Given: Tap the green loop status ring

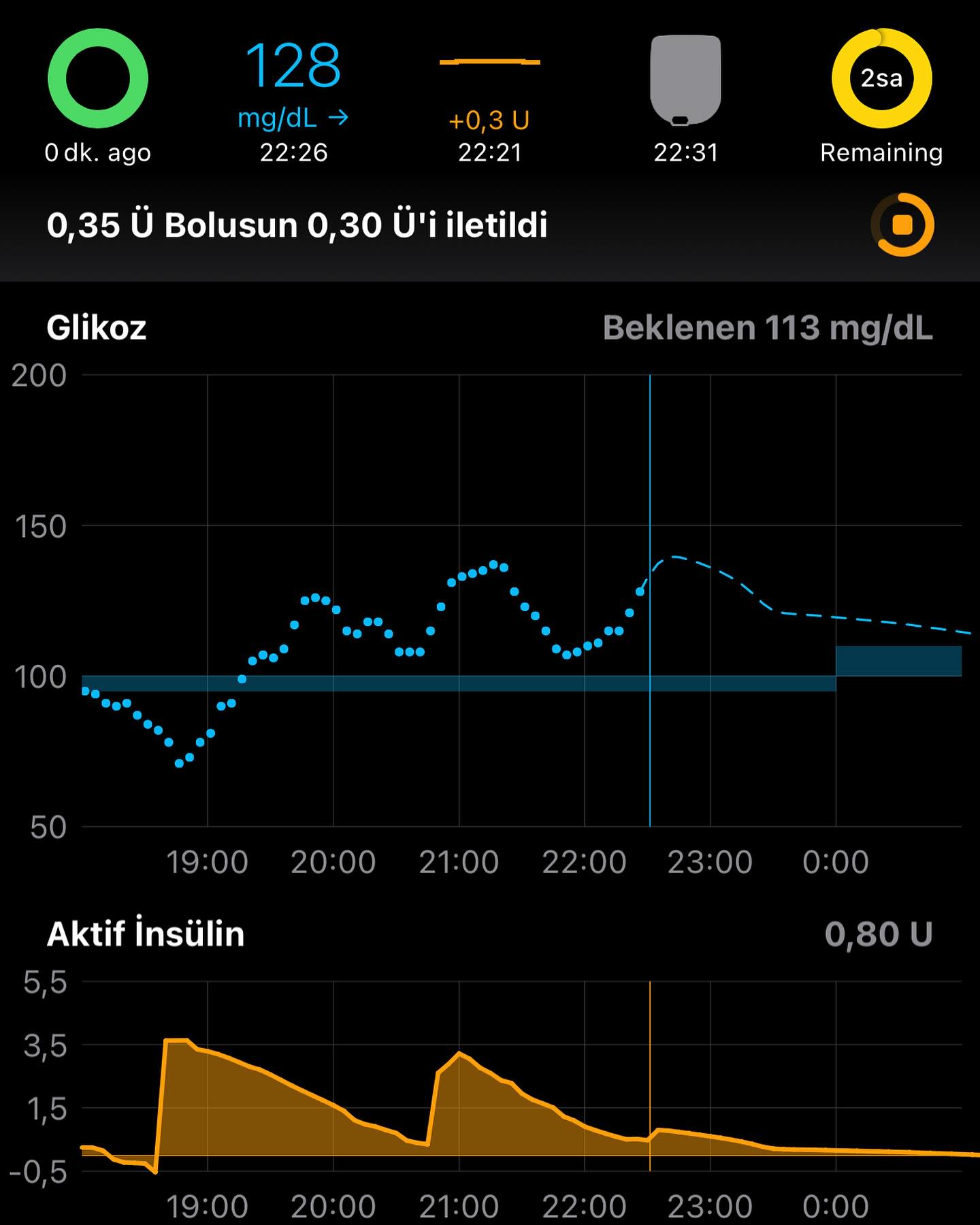Looking at the screenshot, I should [x=98, y=78].
